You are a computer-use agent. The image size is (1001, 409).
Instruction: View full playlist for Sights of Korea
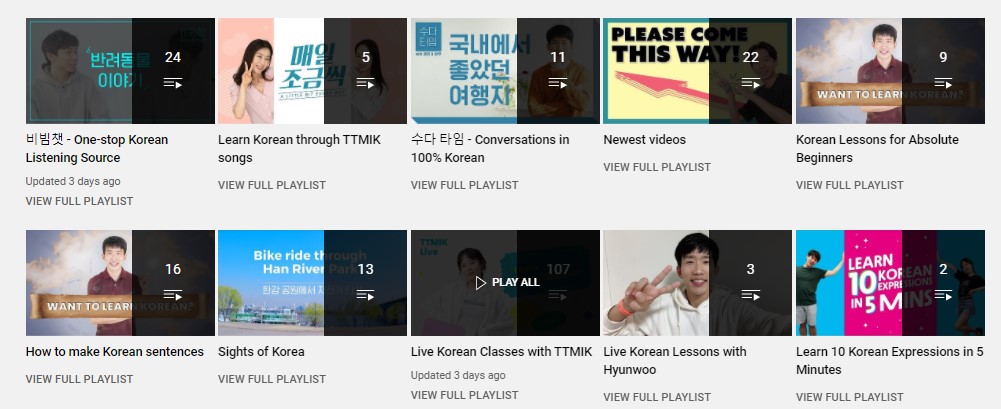272,379
